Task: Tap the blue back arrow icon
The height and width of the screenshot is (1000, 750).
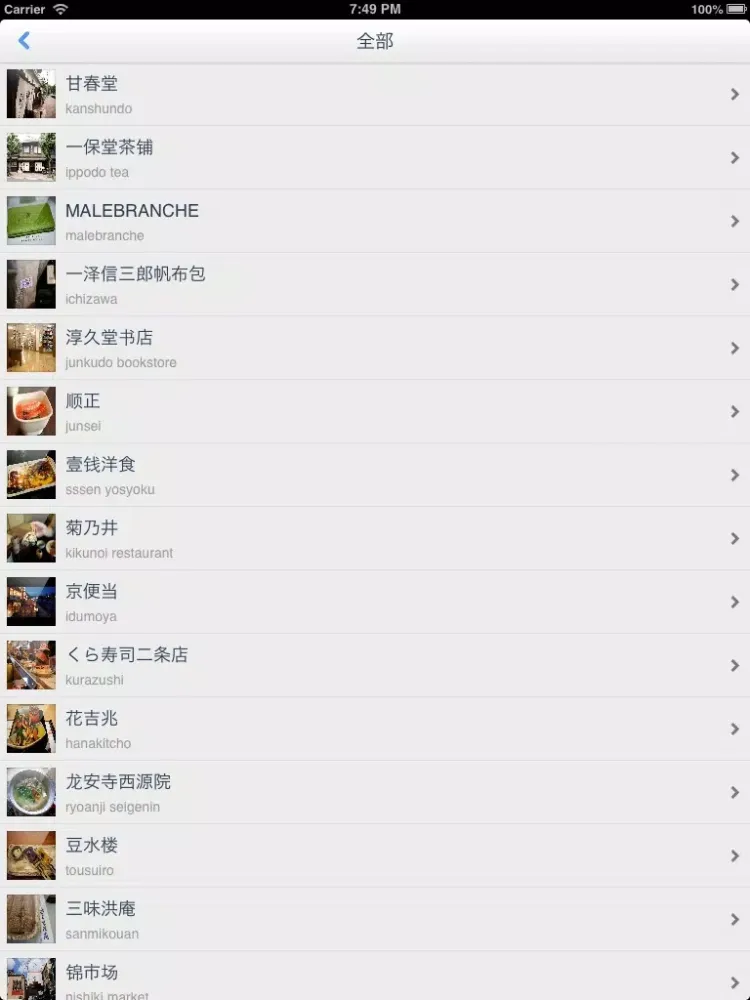Action: [24, 41]
